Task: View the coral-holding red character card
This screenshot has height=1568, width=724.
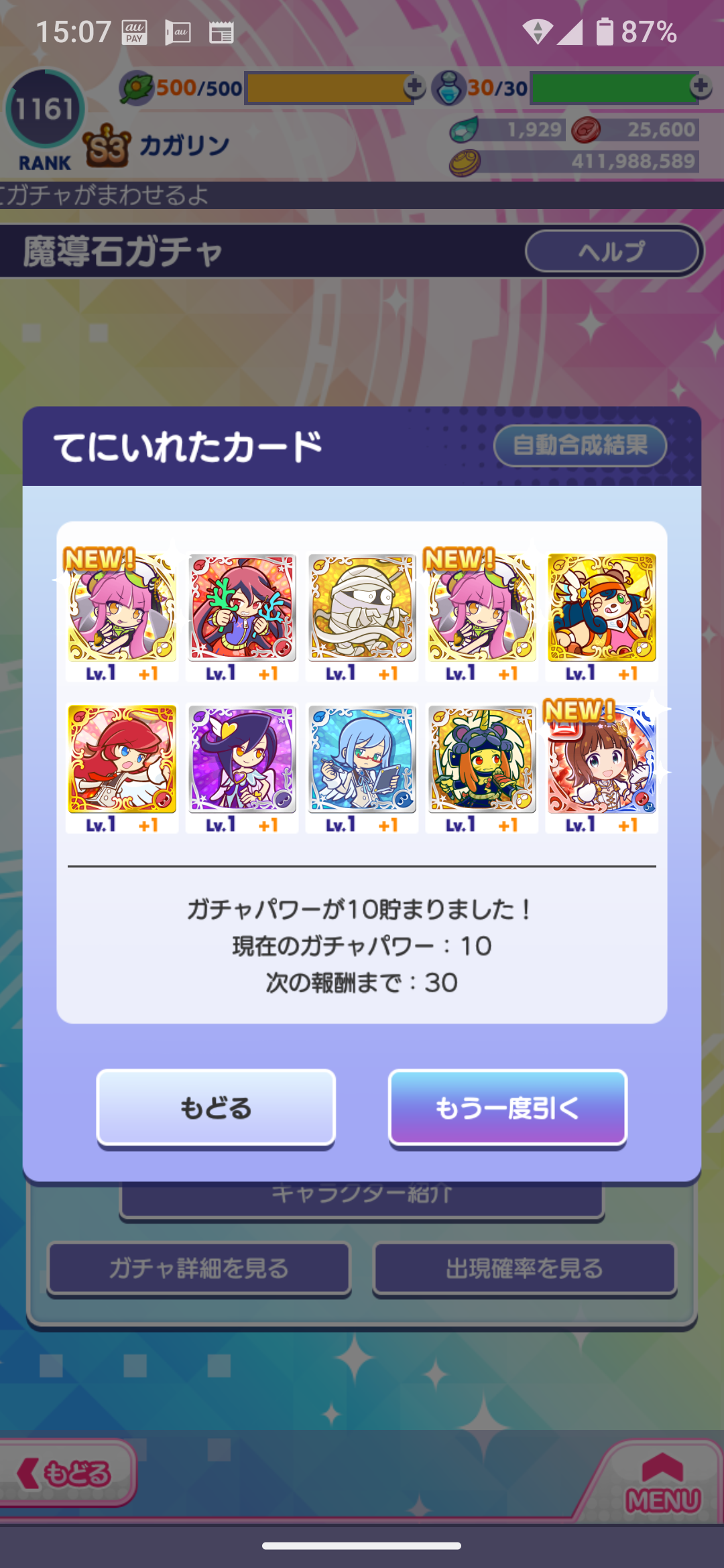Action: tap(242, 608)
